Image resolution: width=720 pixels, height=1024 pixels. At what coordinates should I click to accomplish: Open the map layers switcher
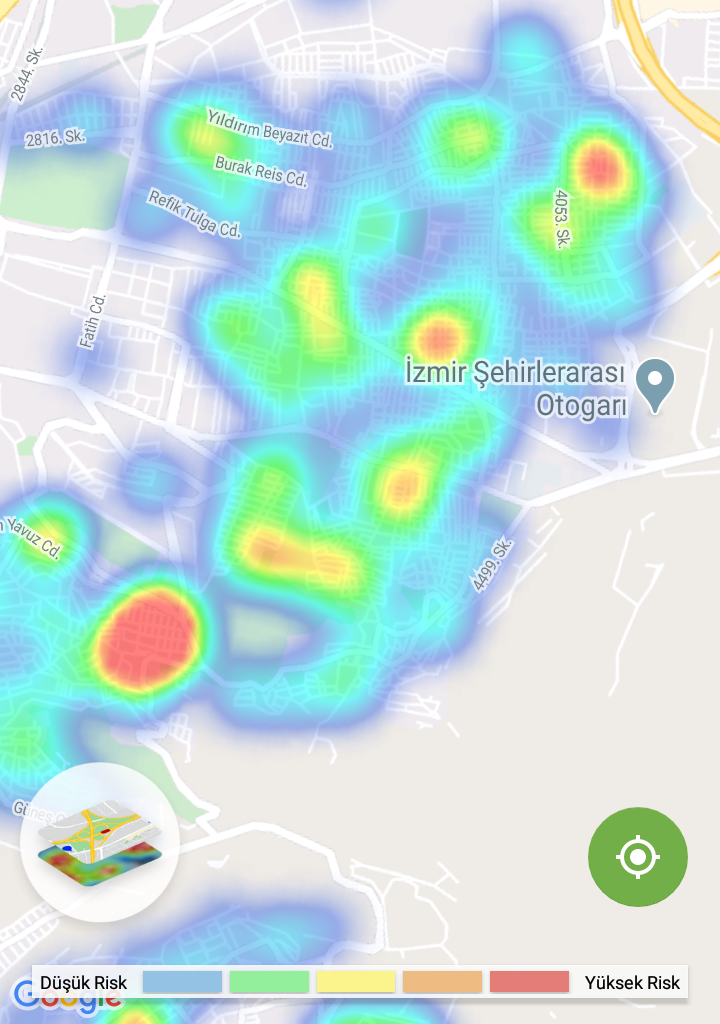[x=99, y=842]
